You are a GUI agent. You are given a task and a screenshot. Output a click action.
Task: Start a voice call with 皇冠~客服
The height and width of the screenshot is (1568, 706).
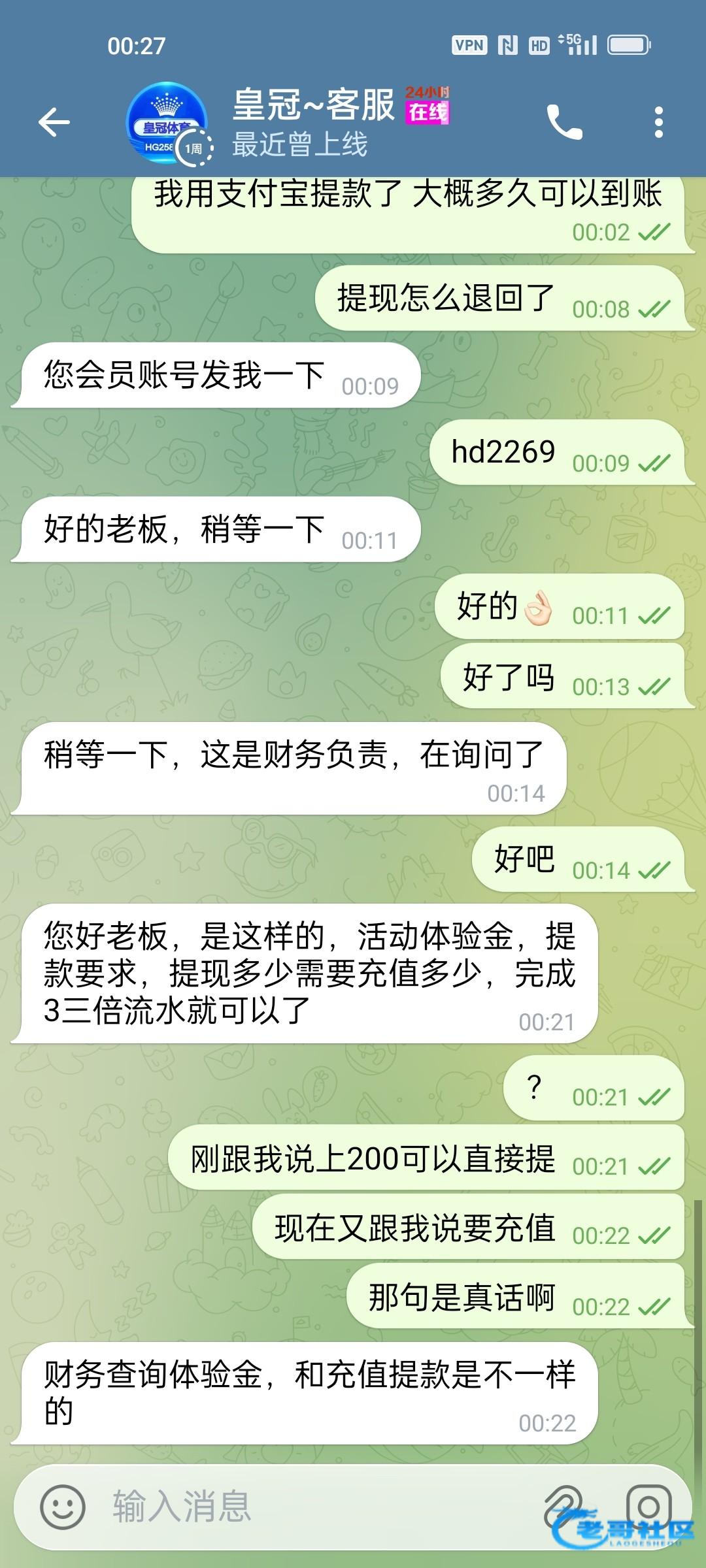click(x=564, y=122)
